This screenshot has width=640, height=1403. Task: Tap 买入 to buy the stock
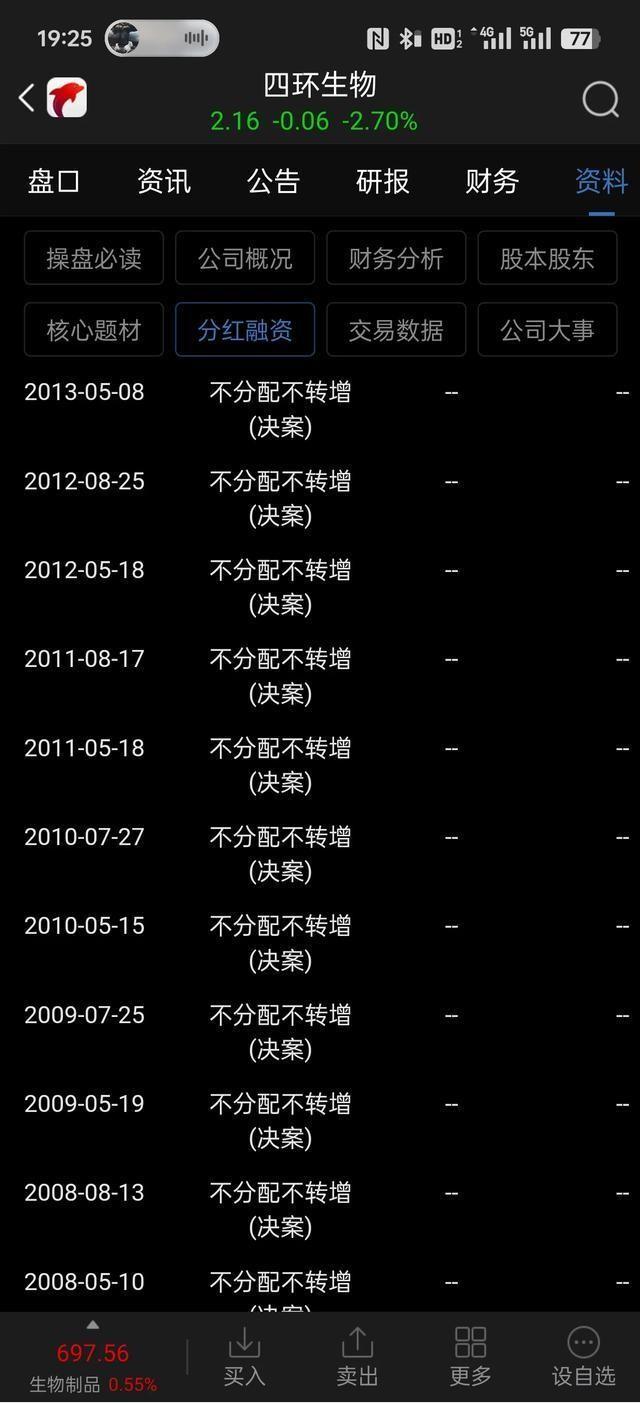pyautogui.click(x=245, y=1357)
